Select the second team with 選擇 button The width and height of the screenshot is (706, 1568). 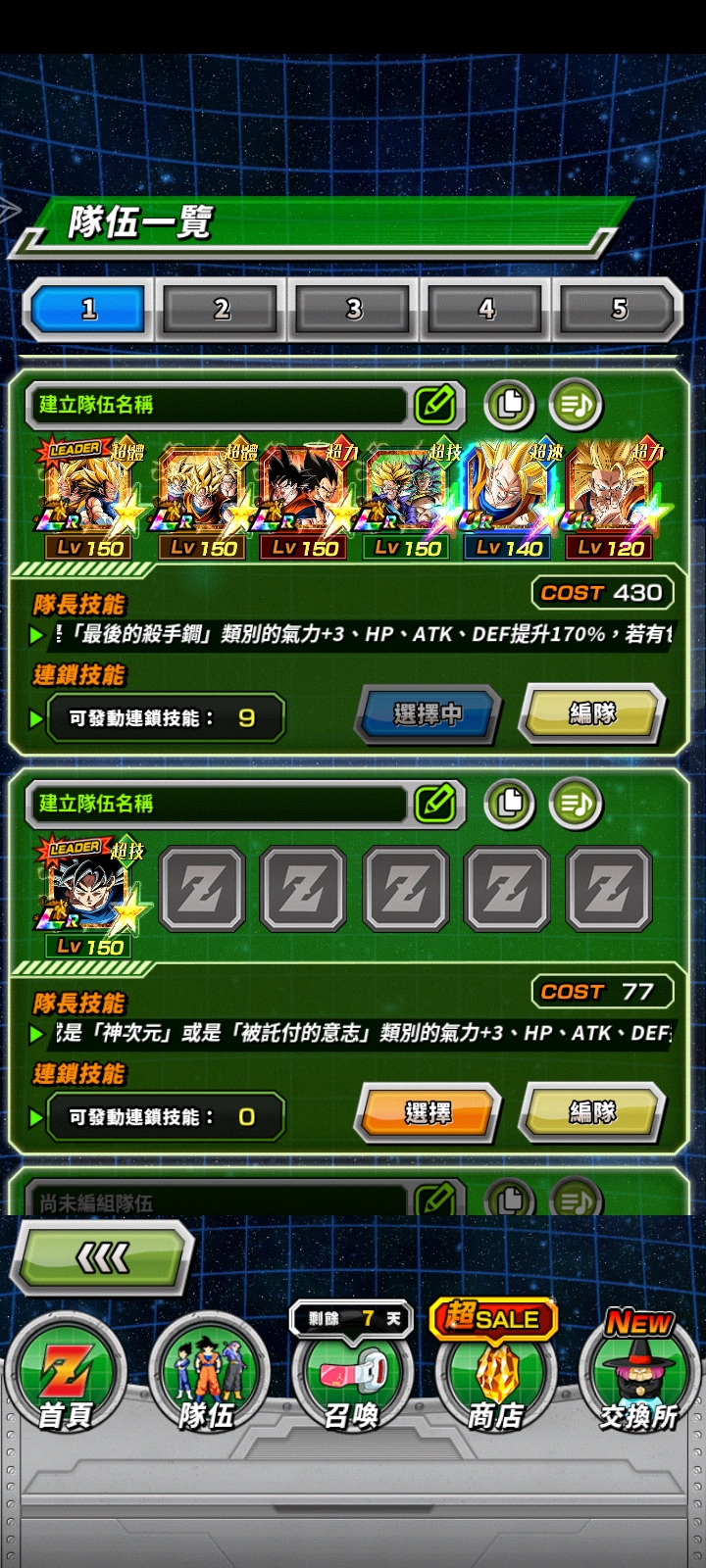429,1113
